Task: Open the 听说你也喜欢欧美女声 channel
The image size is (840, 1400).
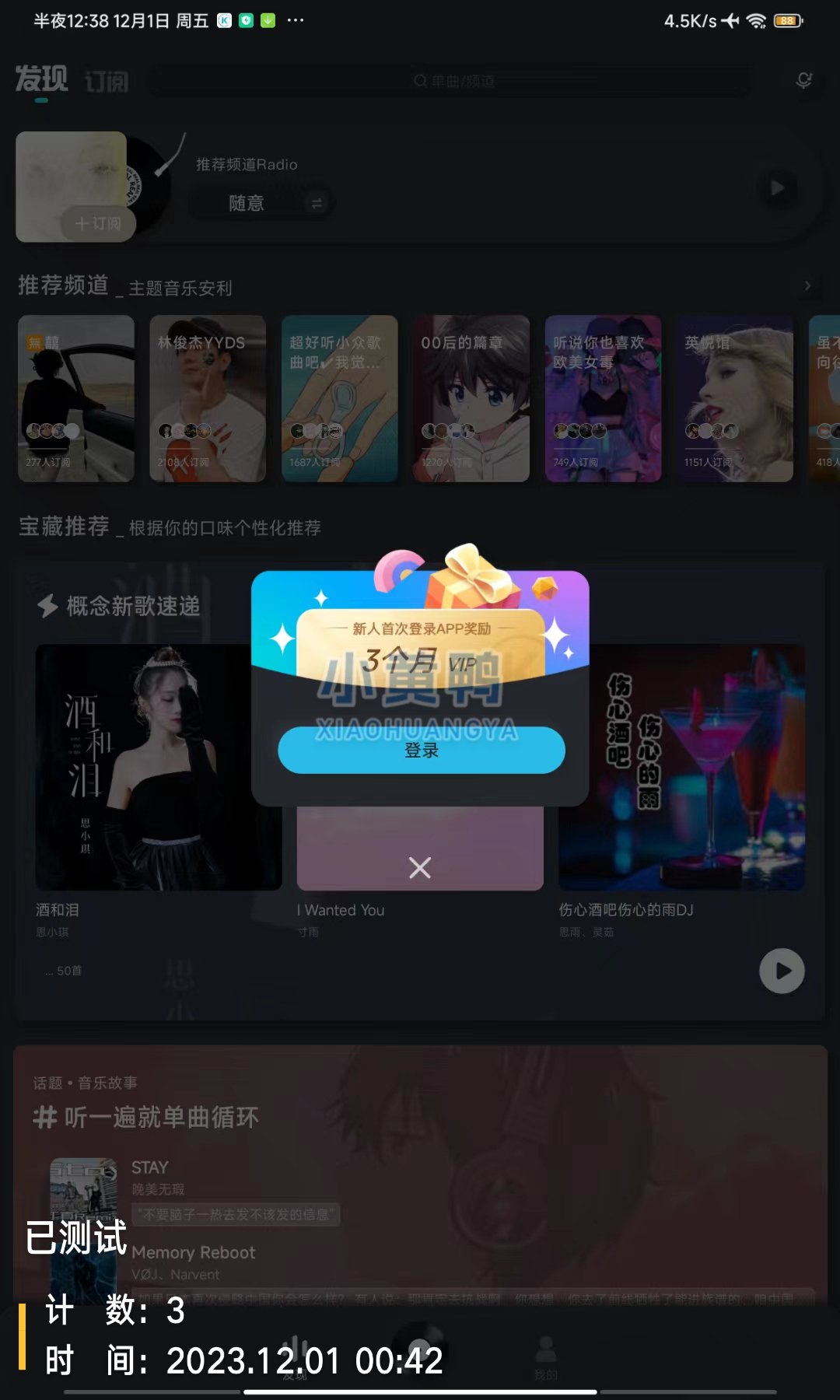Action: [603, 398]
